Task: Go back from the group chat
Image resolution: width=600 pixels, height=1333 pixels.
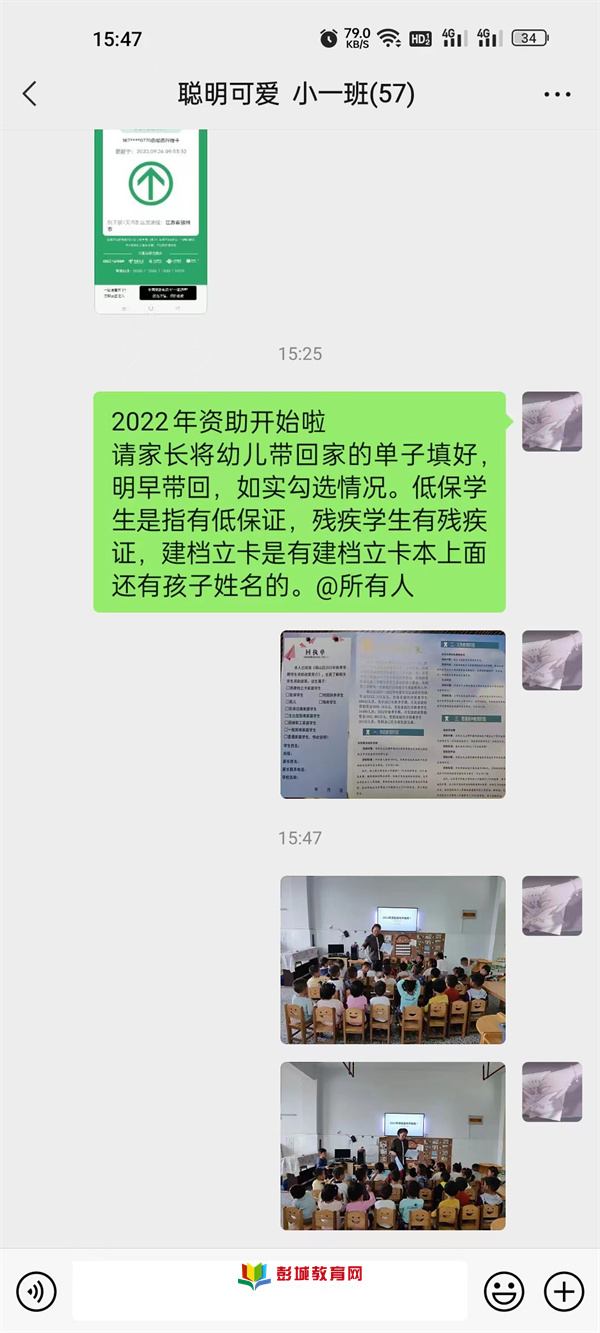Action: tap(29, 95)
